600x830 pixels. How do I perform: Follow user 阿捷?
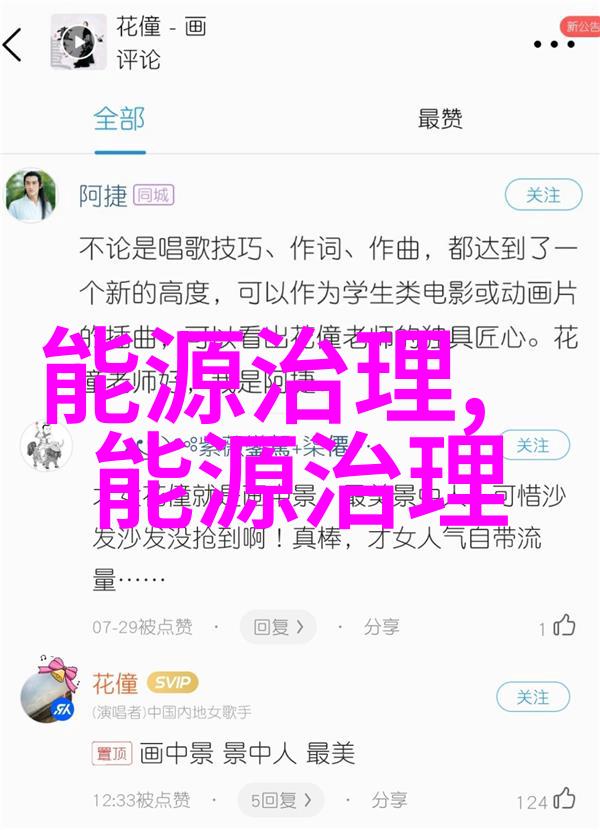[x=543, y=195]
